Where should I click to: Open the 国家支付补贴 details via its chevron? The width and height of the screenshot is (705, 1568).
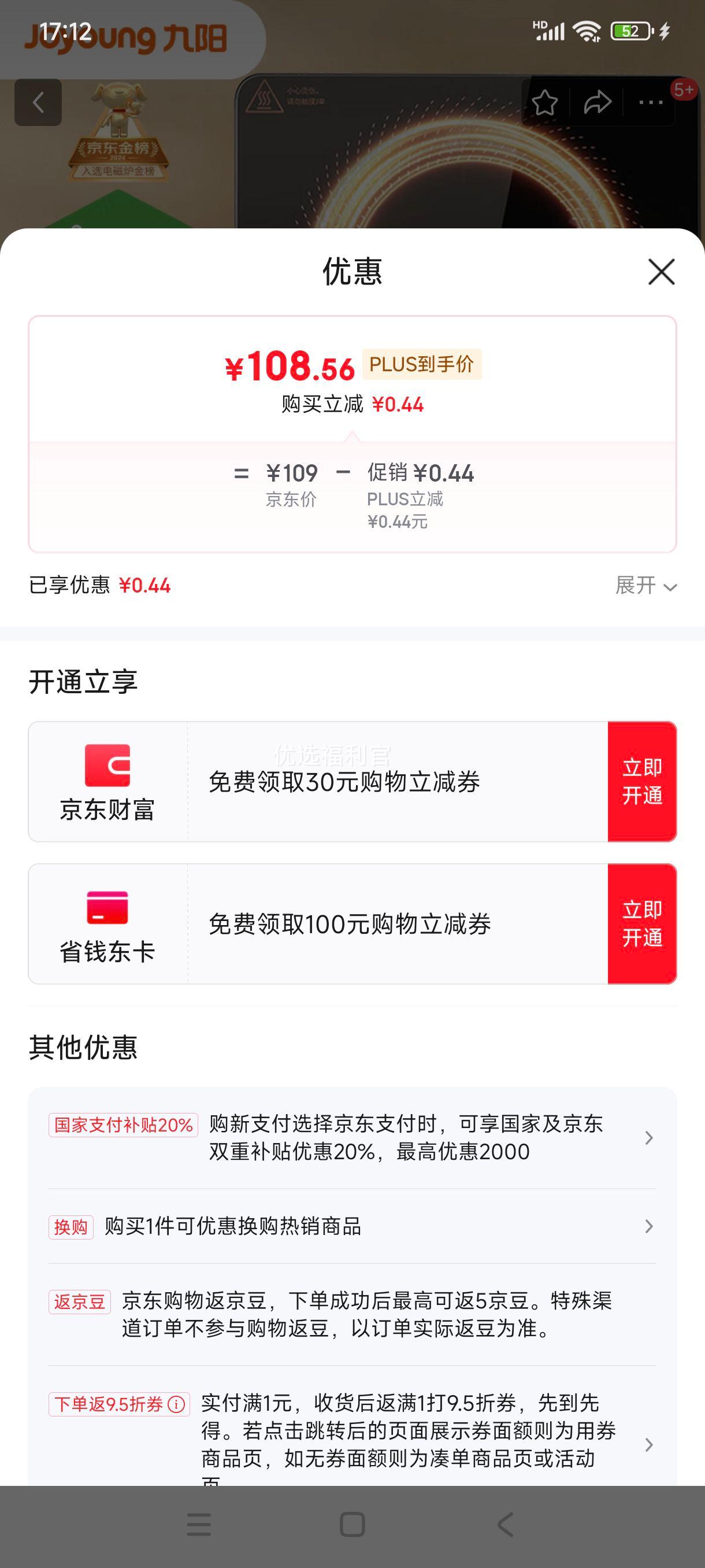pos(649,1138)
